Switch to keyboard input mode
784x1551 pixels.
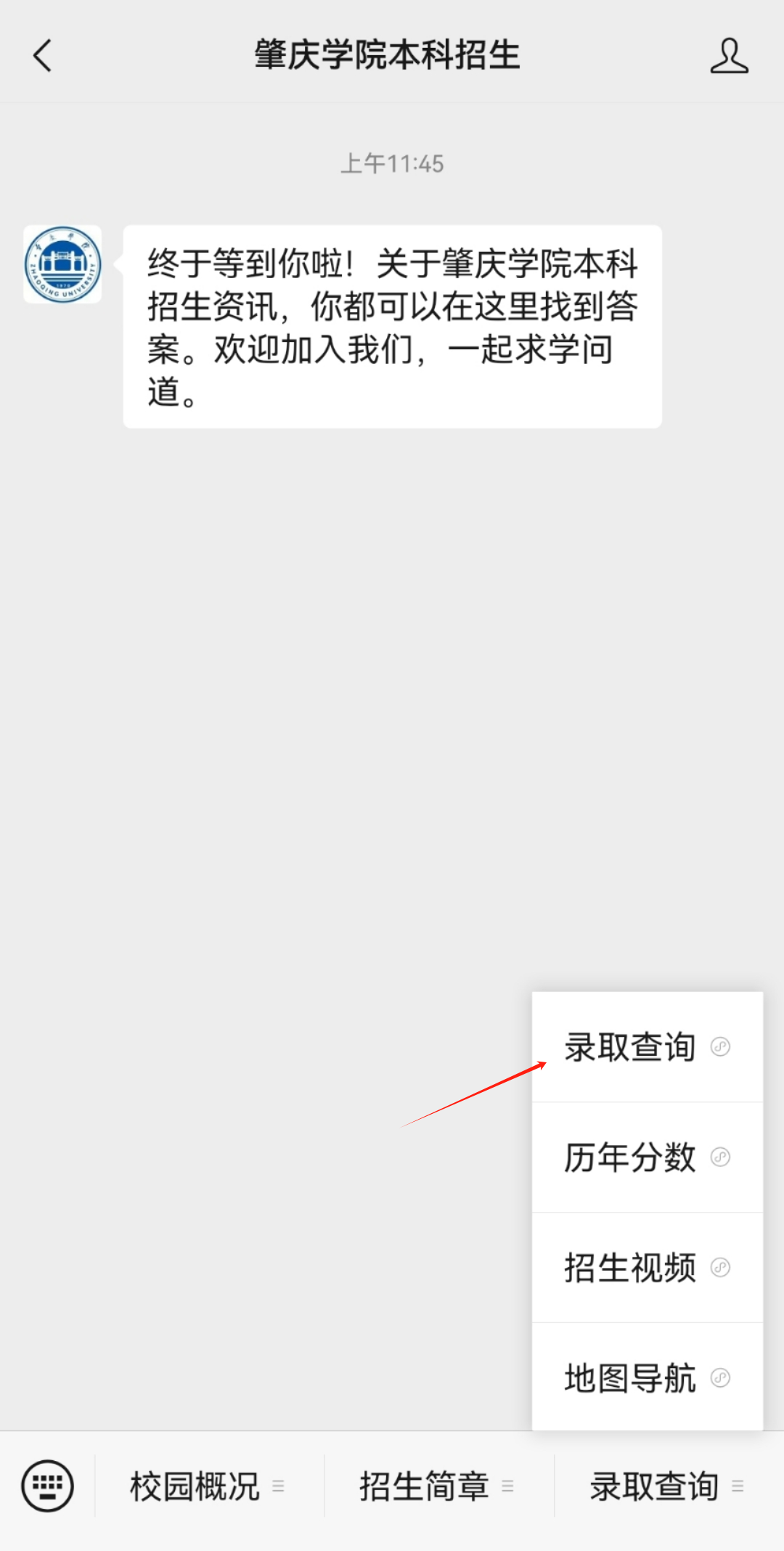coord(48,1486)
